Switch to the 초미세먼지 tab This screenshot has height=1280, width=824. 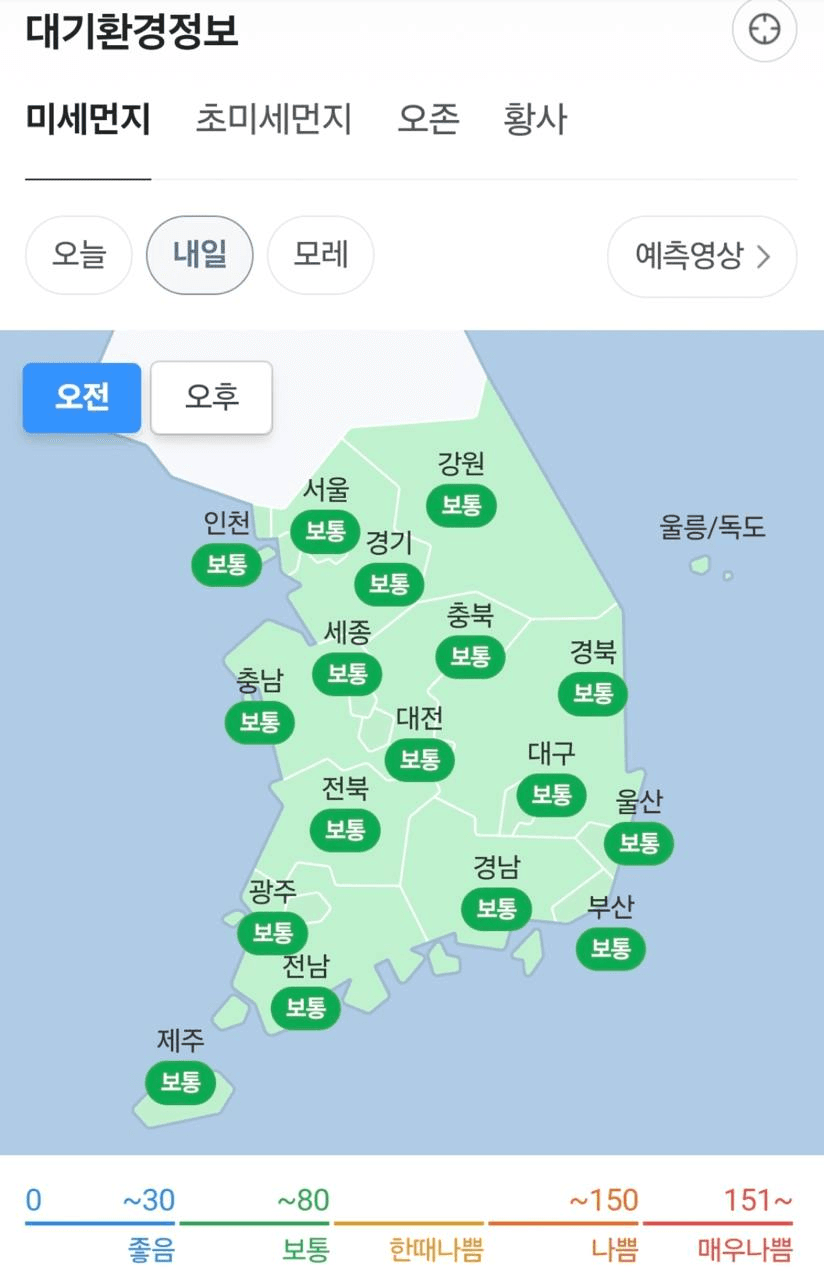point(273,119)
